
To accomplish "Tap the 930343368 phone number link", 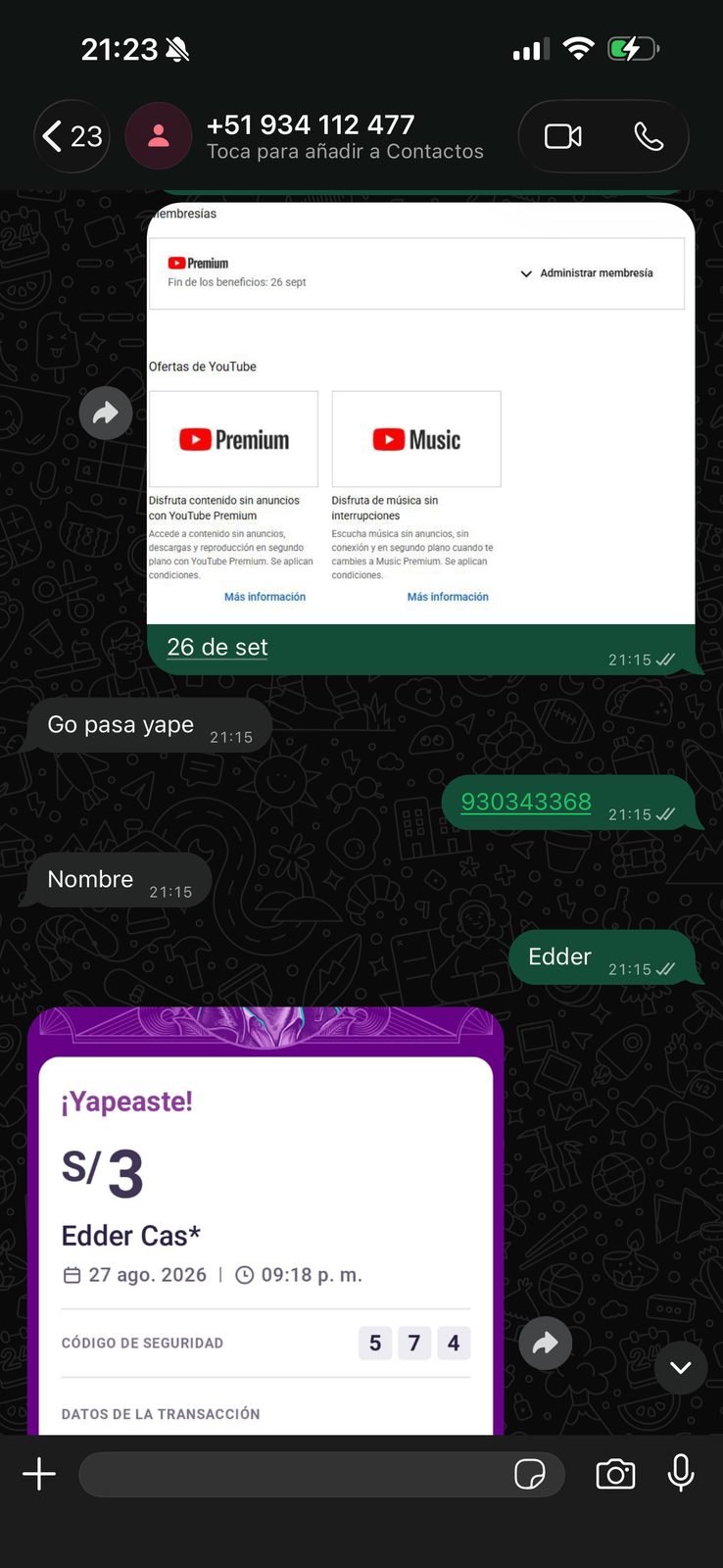I will 526,802.
